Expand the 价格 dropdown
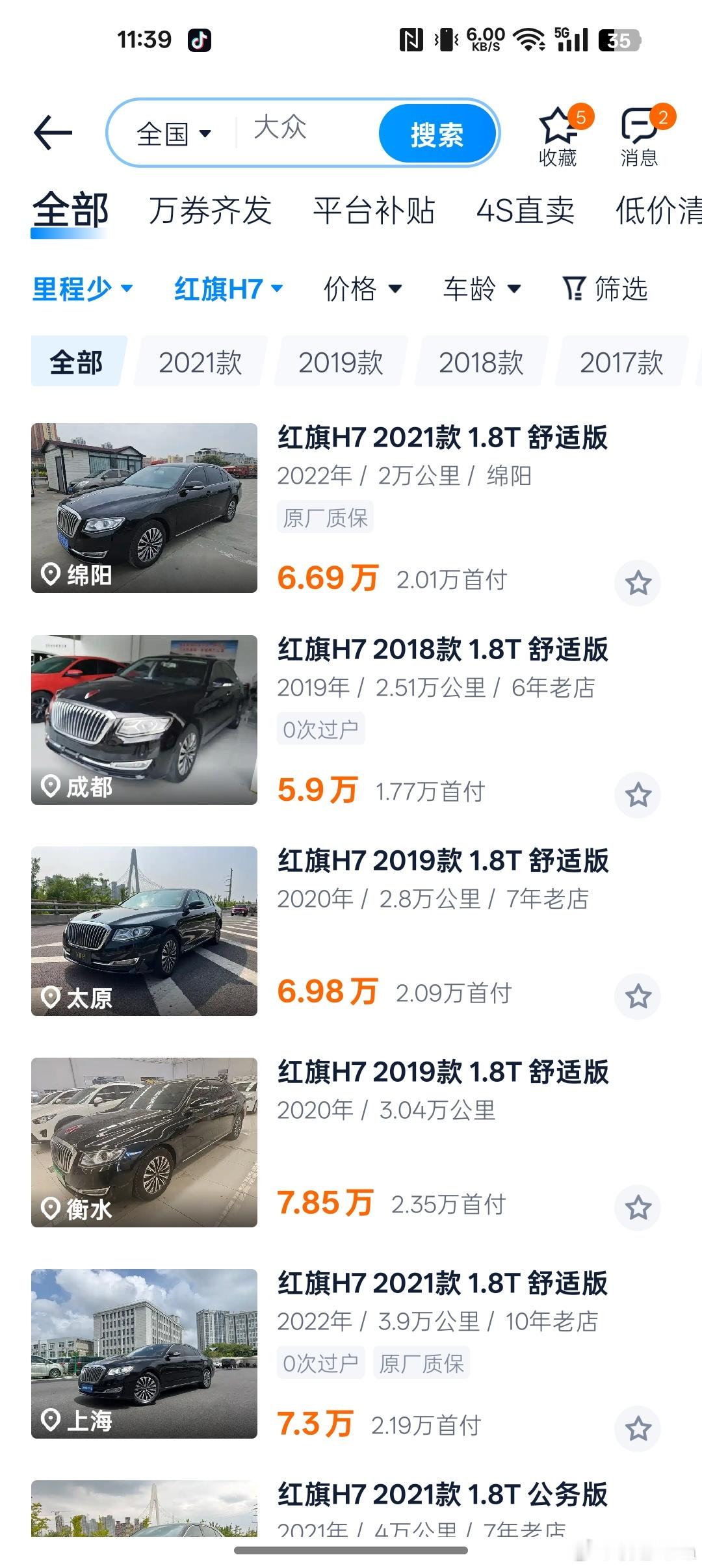 tap(363, 289)
